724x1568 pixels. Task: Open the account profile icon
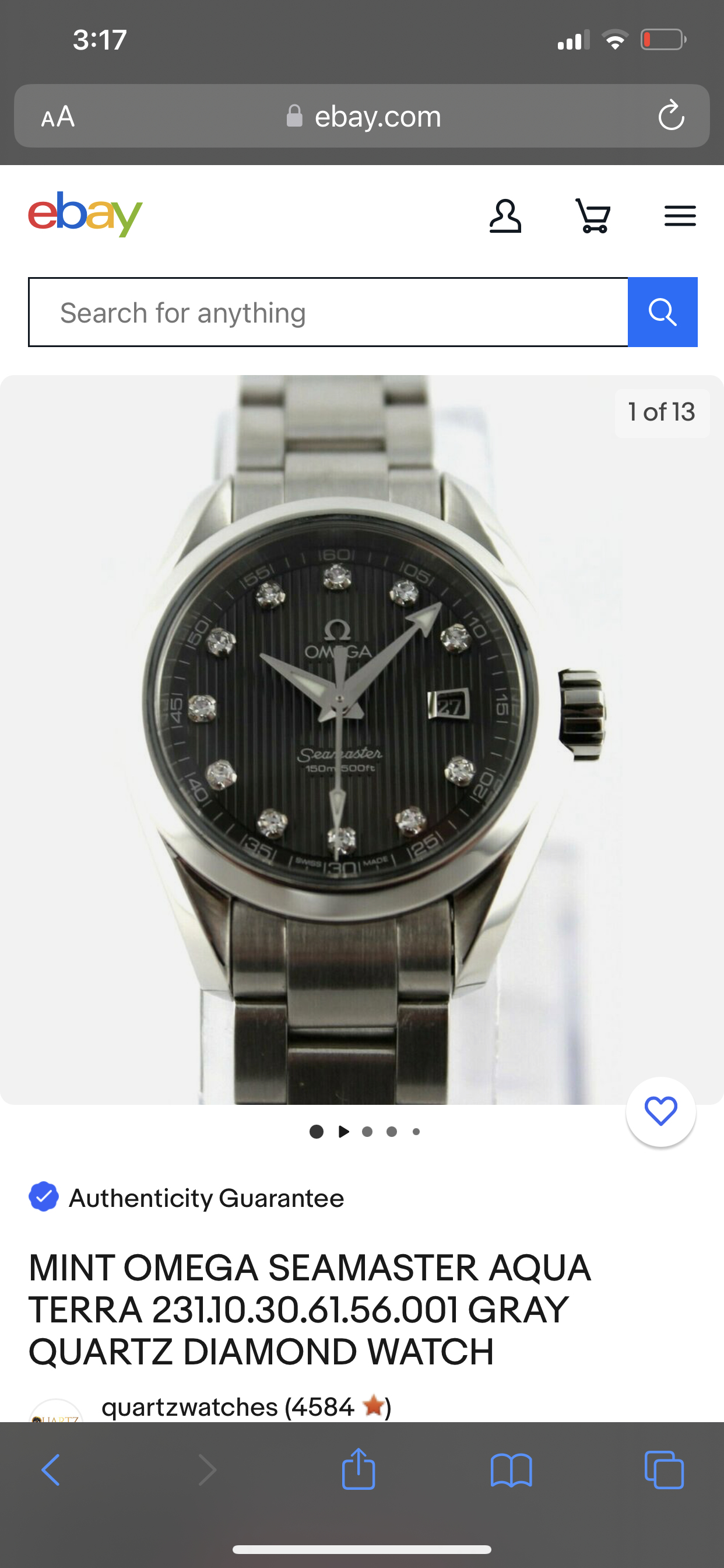click(505, 216)
